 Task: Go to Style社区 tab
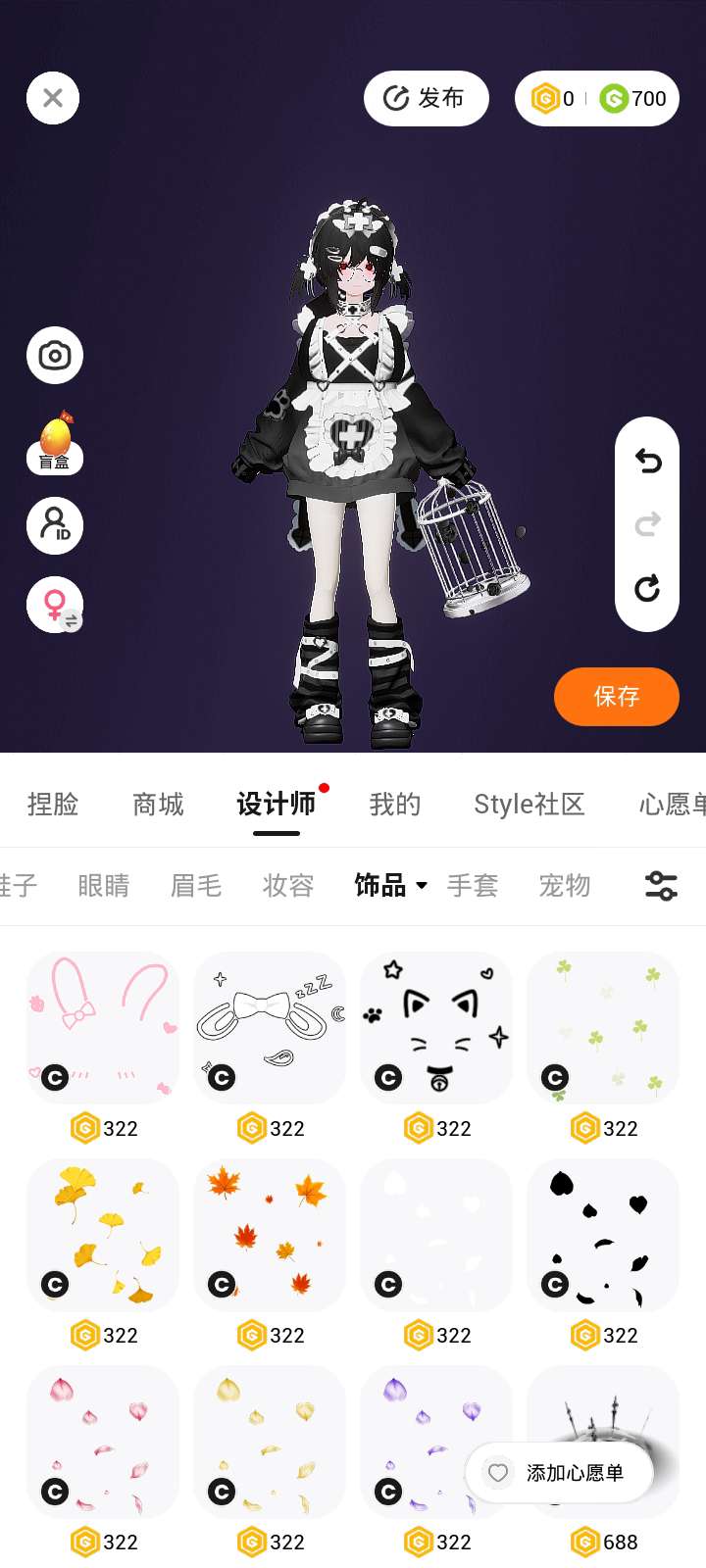coord(529,805)
